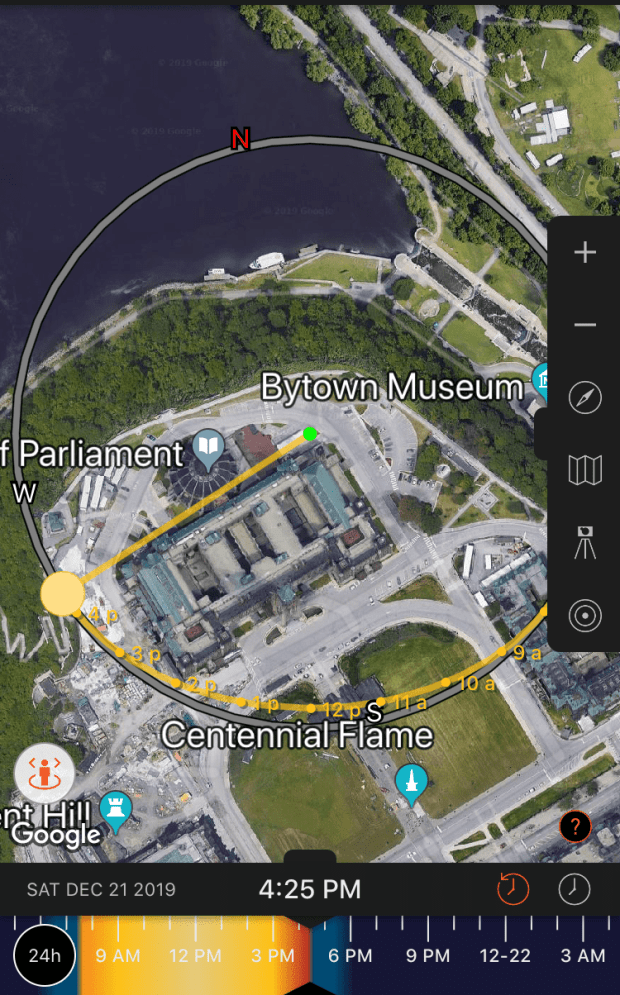The width and height of the screenshot is (620, 995).
Task: Open the map type selector
Action: pos(585,469)
